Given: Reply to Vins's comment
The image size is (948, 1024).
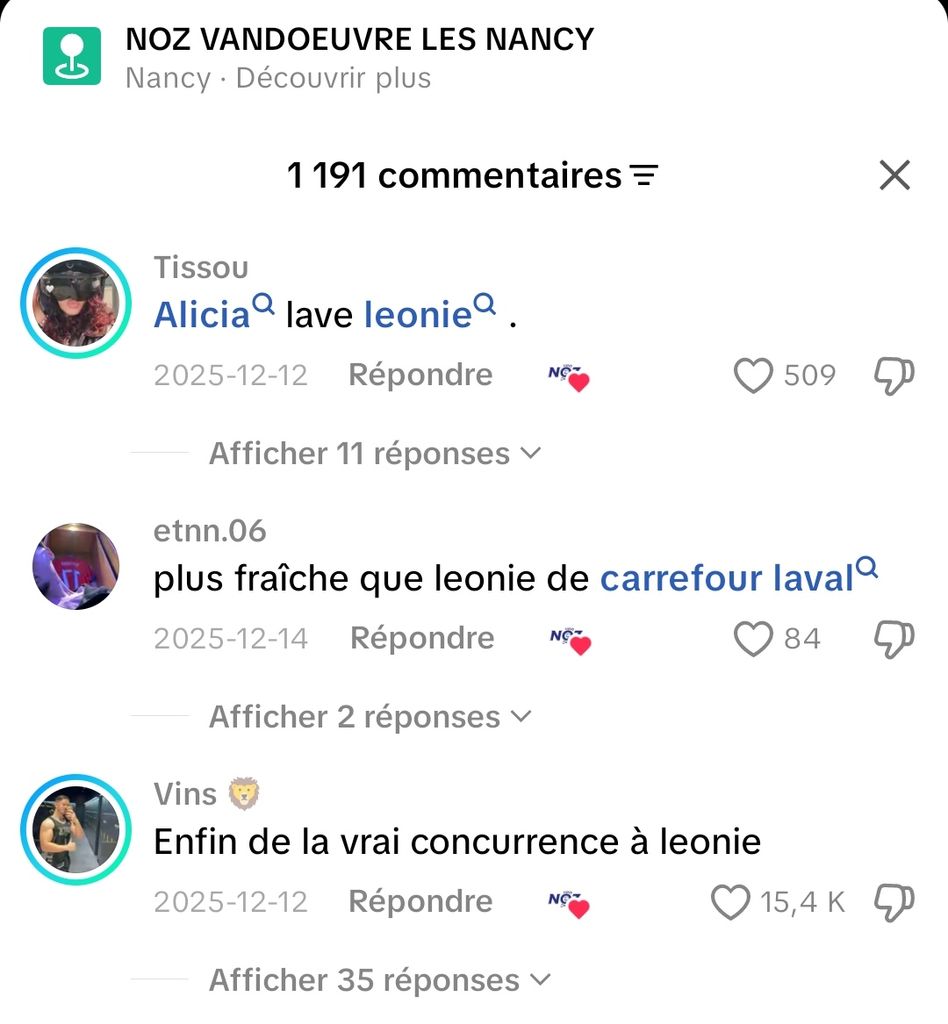Looking at the screenshot, I should pos(420,901).
